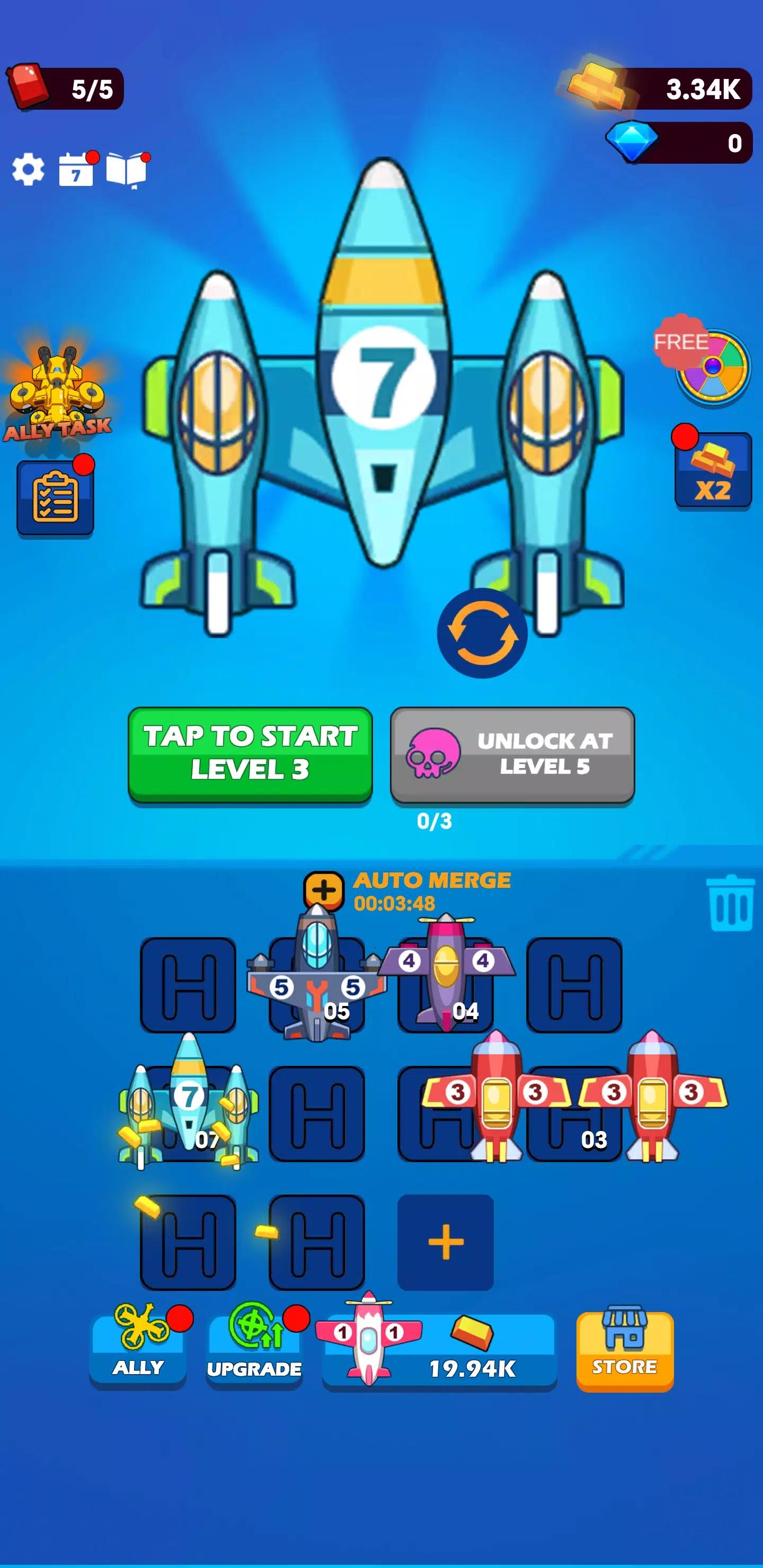Tap to start Level 3
This screenshot has height=1568, width=763.
click(250, 754)
